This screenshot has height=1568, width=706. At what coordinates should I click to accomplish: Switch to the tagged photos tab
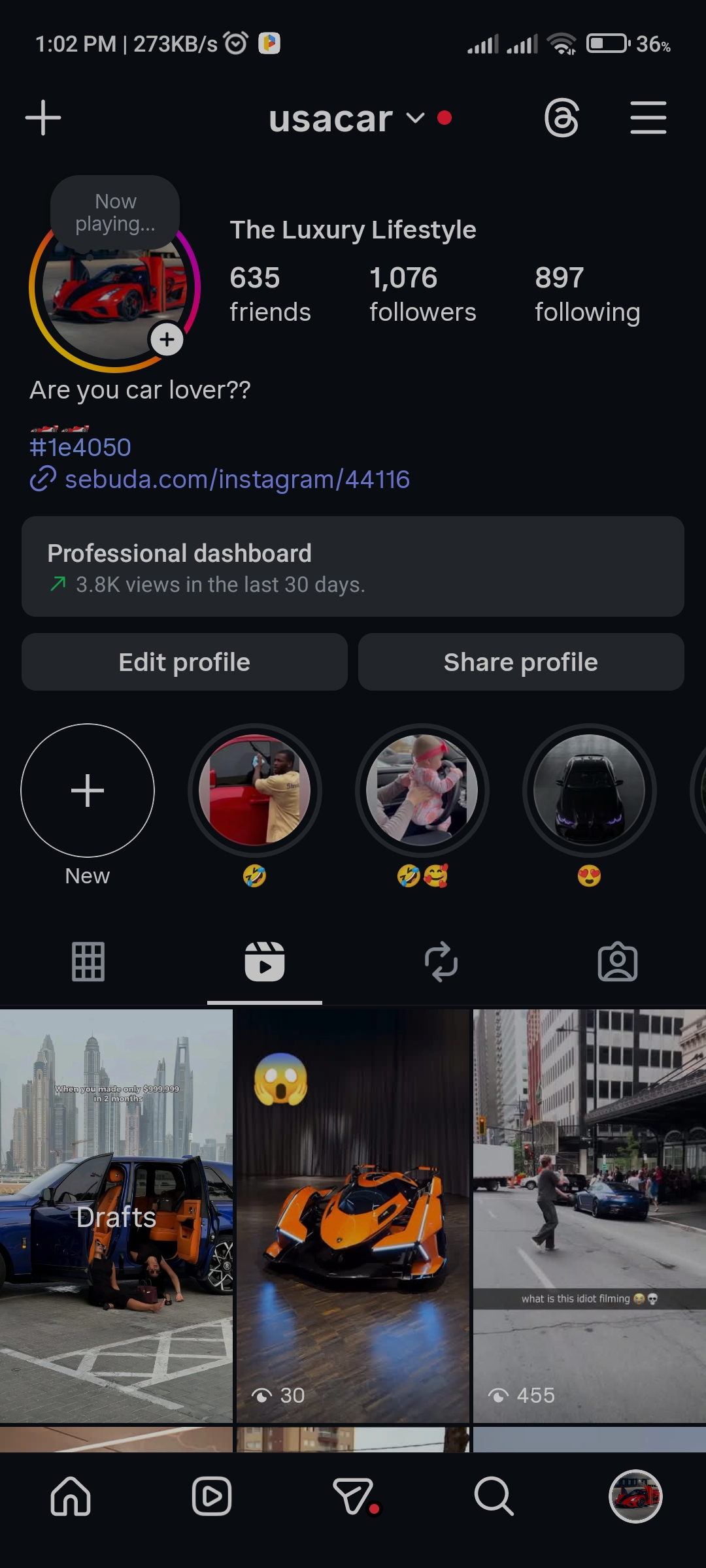(x=618, y=962)
